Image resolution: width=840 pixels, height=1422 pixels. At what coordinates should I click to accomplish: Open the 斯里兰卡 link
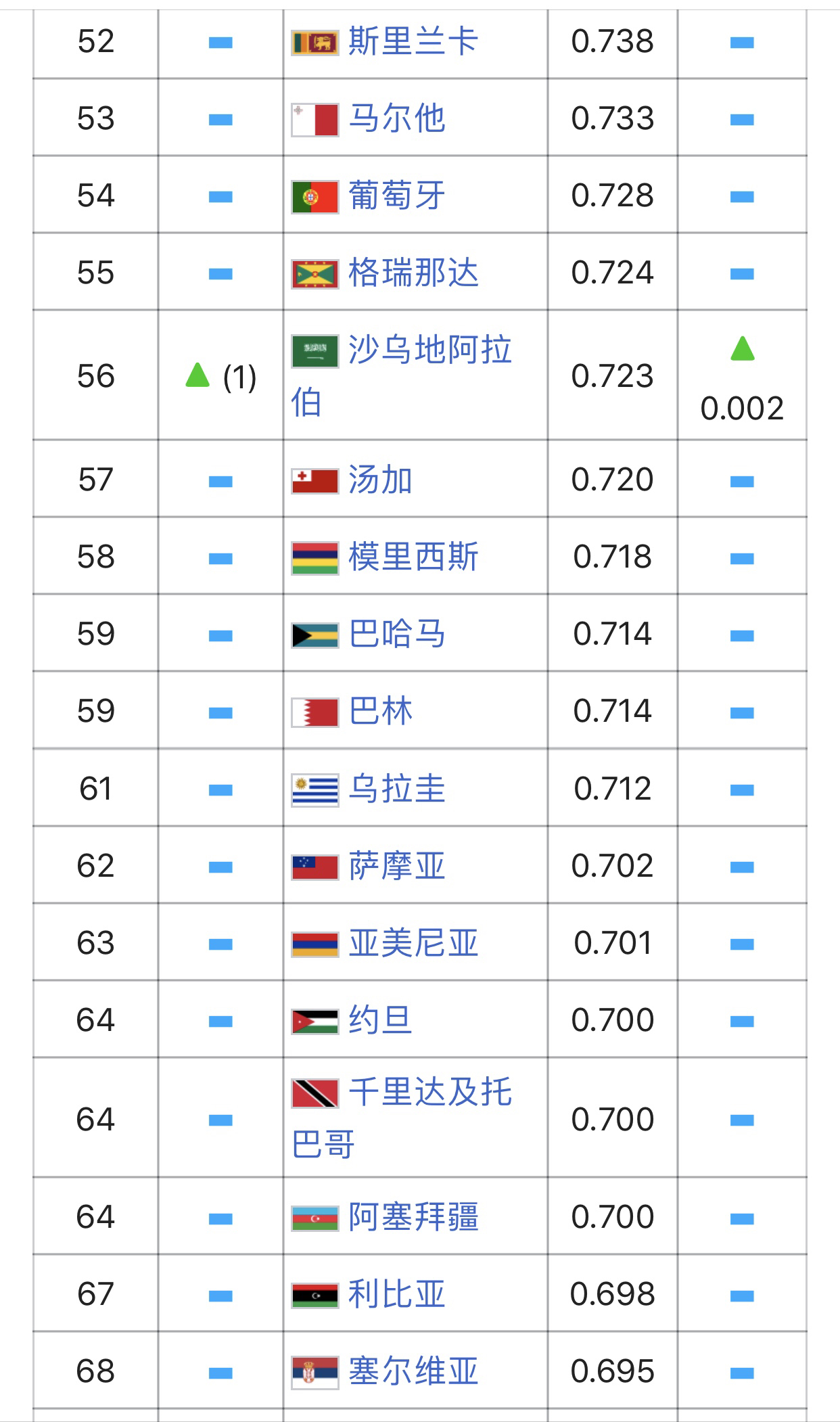pyautogui.click(x=413, y=42)
